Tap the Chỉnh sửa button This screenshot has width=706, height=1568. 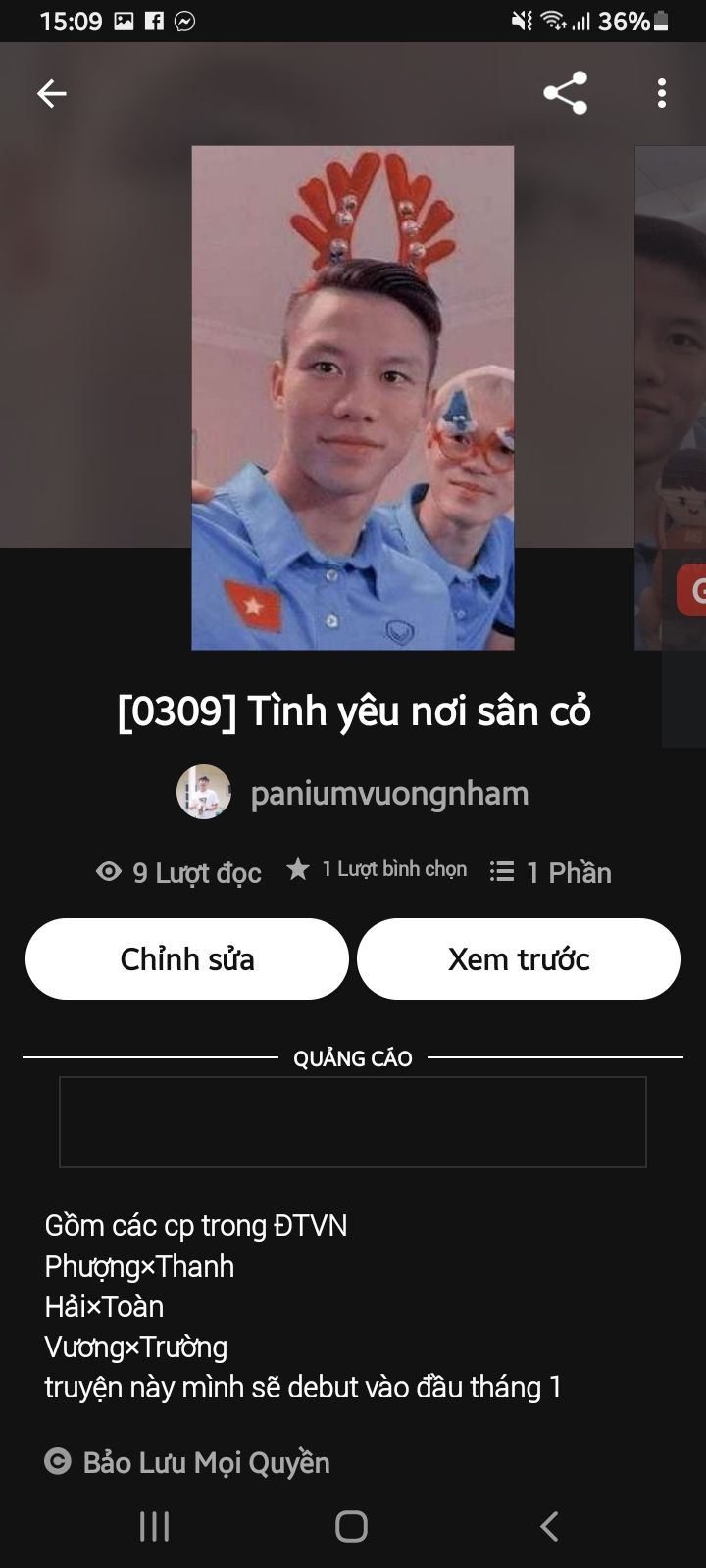pyautogui.click(x=187, y=958)
